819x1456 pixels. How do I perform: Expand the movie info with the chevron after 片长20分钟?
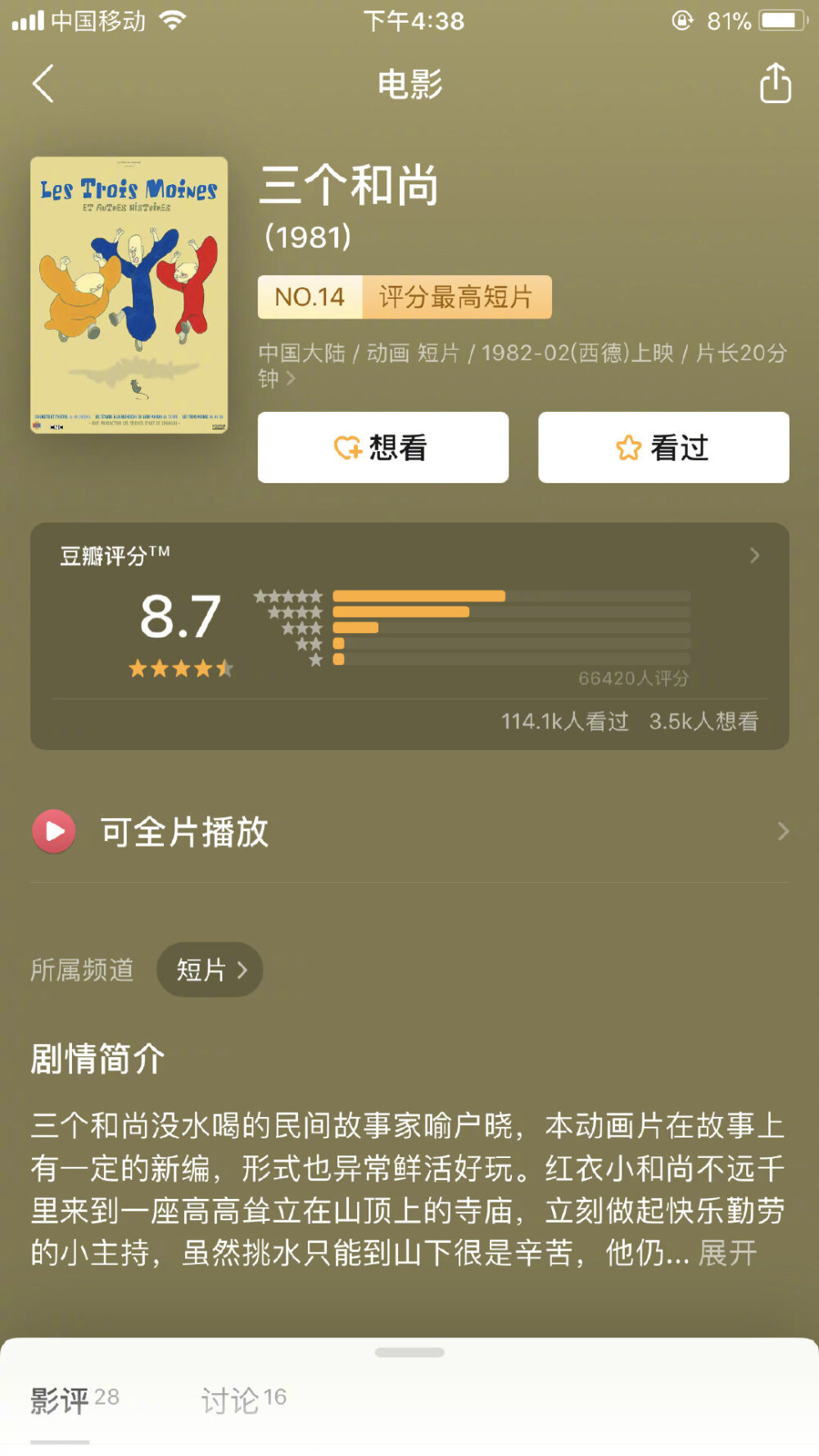click(292, 379)
